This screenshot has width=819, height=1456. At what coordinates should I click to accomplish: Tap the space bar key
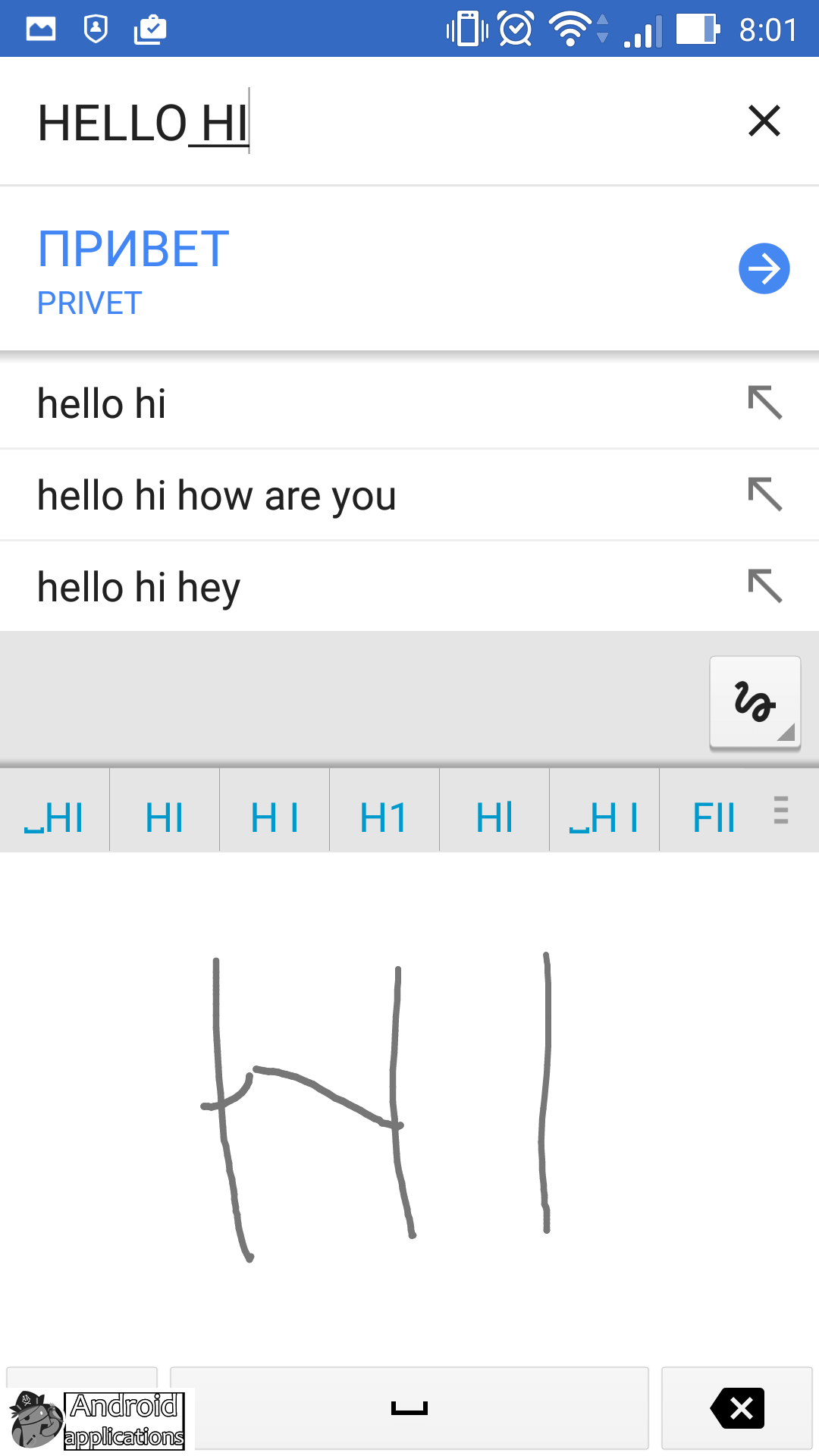tap(409, 1408)
